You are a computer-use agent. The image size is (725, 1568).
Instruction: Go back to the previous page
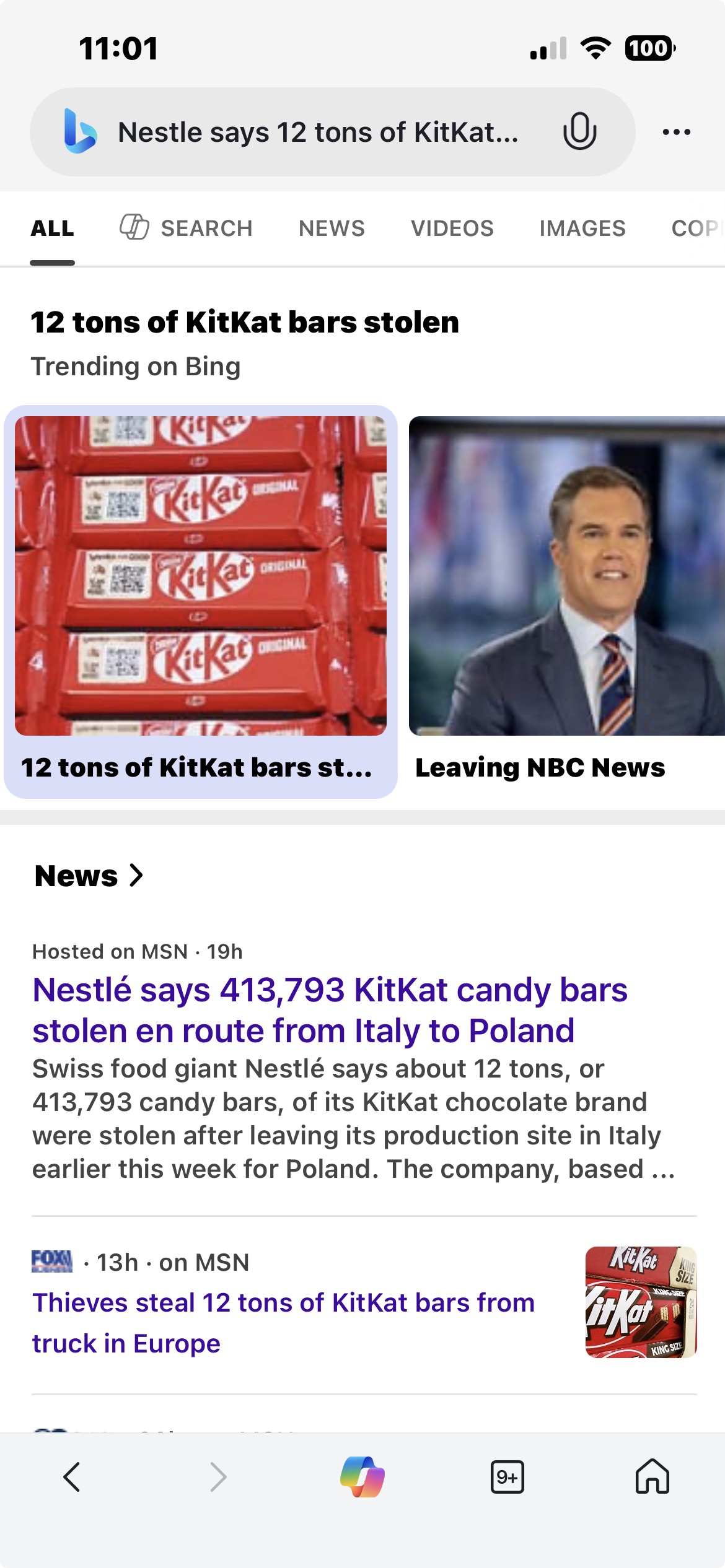coord(72,1477)
